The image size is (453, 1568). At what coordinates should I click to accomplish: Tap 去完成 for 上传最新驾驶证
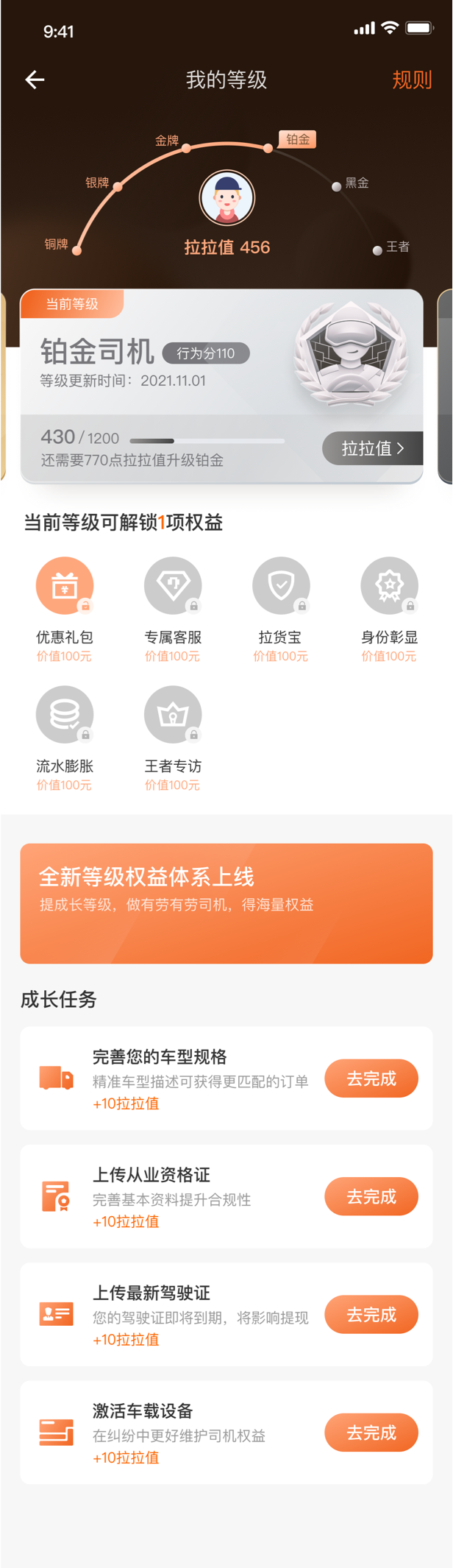(x=371, y=1314)
